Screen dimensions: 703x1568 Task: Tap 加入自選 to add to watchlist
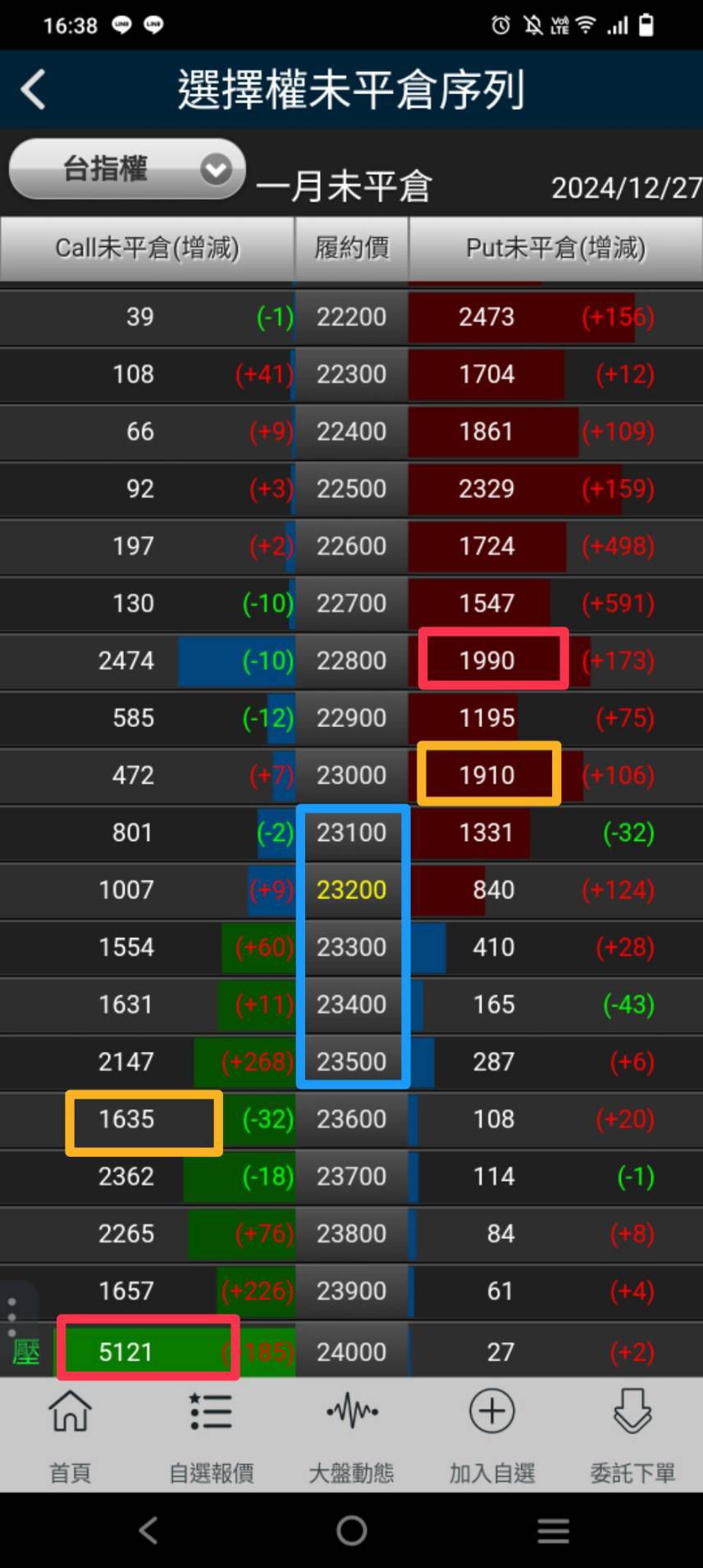tap(492, 1437)
